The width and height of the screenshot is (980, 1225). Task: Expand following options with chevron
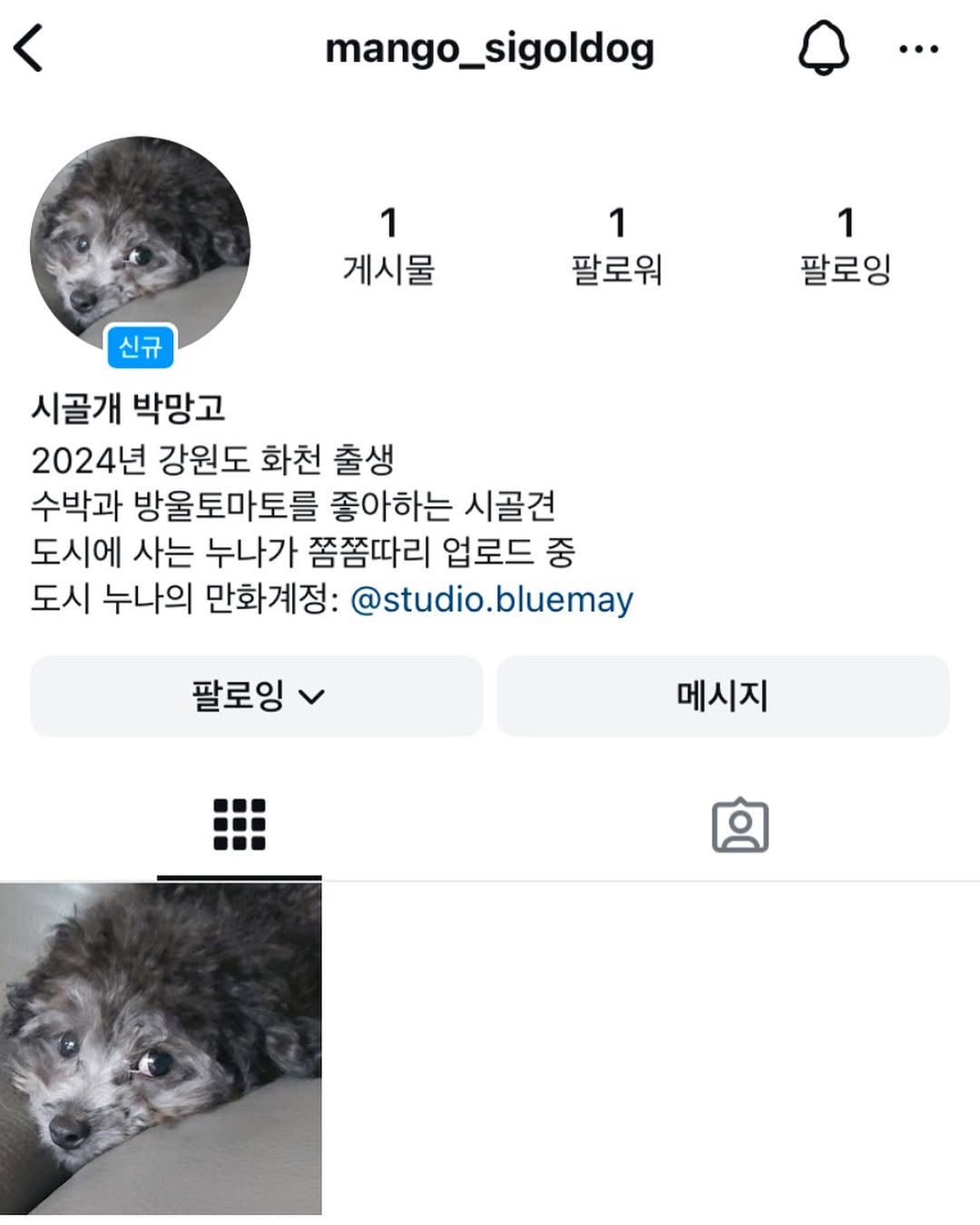313,699
